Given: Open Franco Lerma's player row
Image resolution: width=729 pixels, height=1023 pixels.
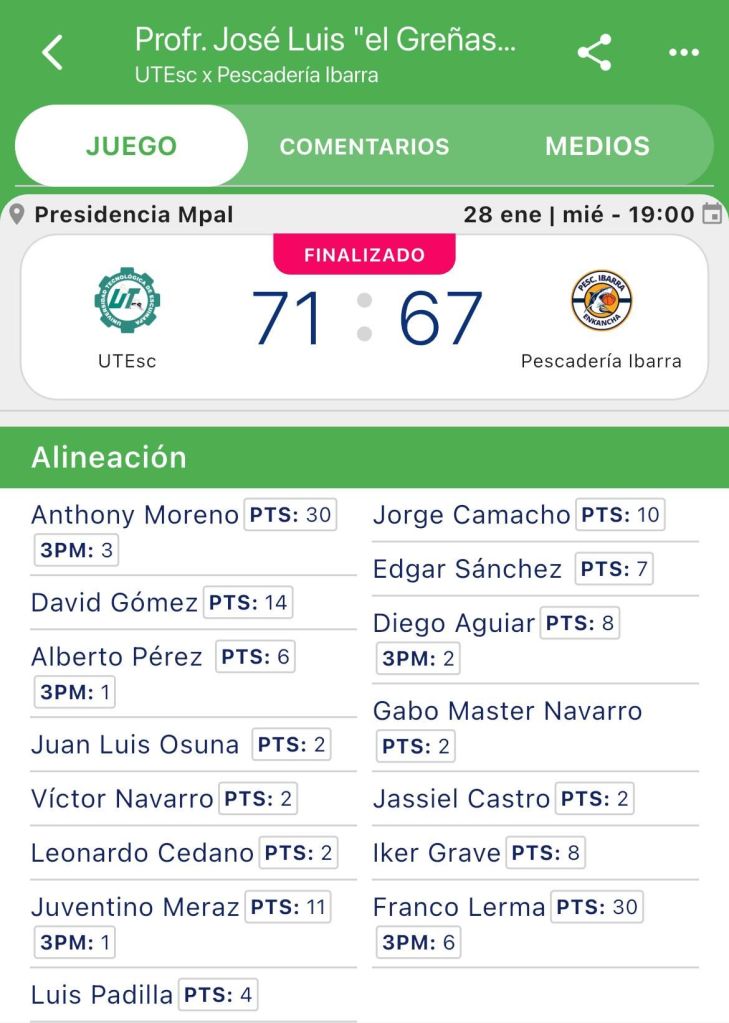Looking at the screenshot, I should point(459,908).
